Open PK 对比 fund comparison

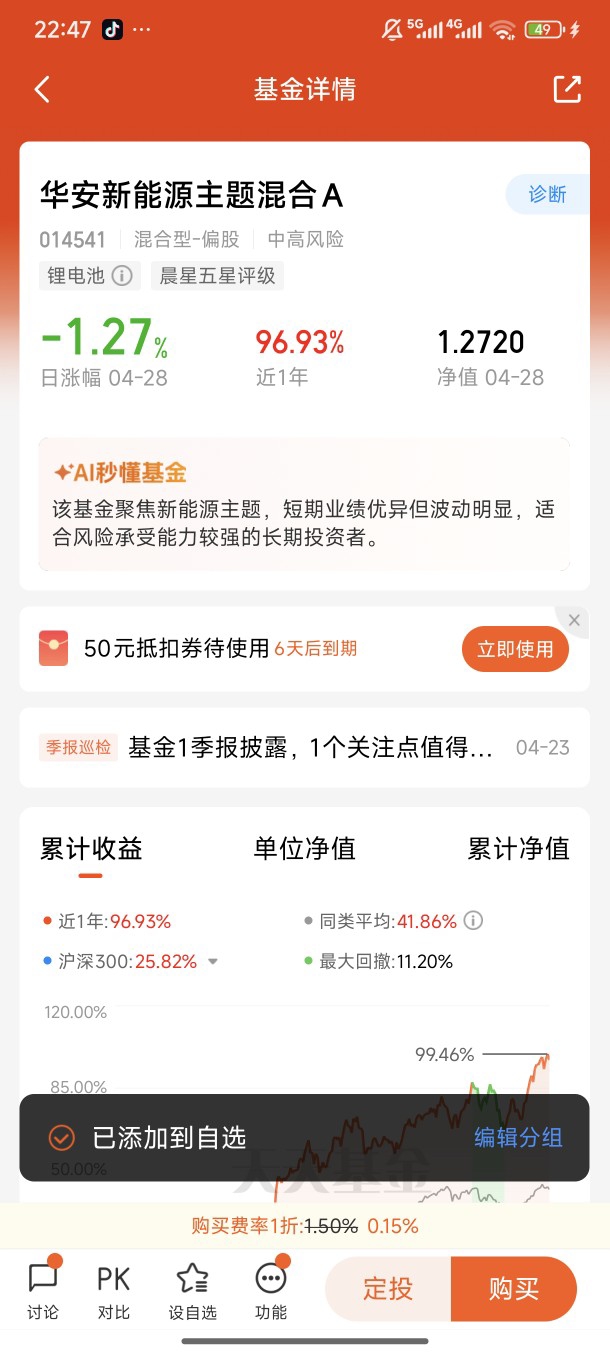coord(114,1290)
